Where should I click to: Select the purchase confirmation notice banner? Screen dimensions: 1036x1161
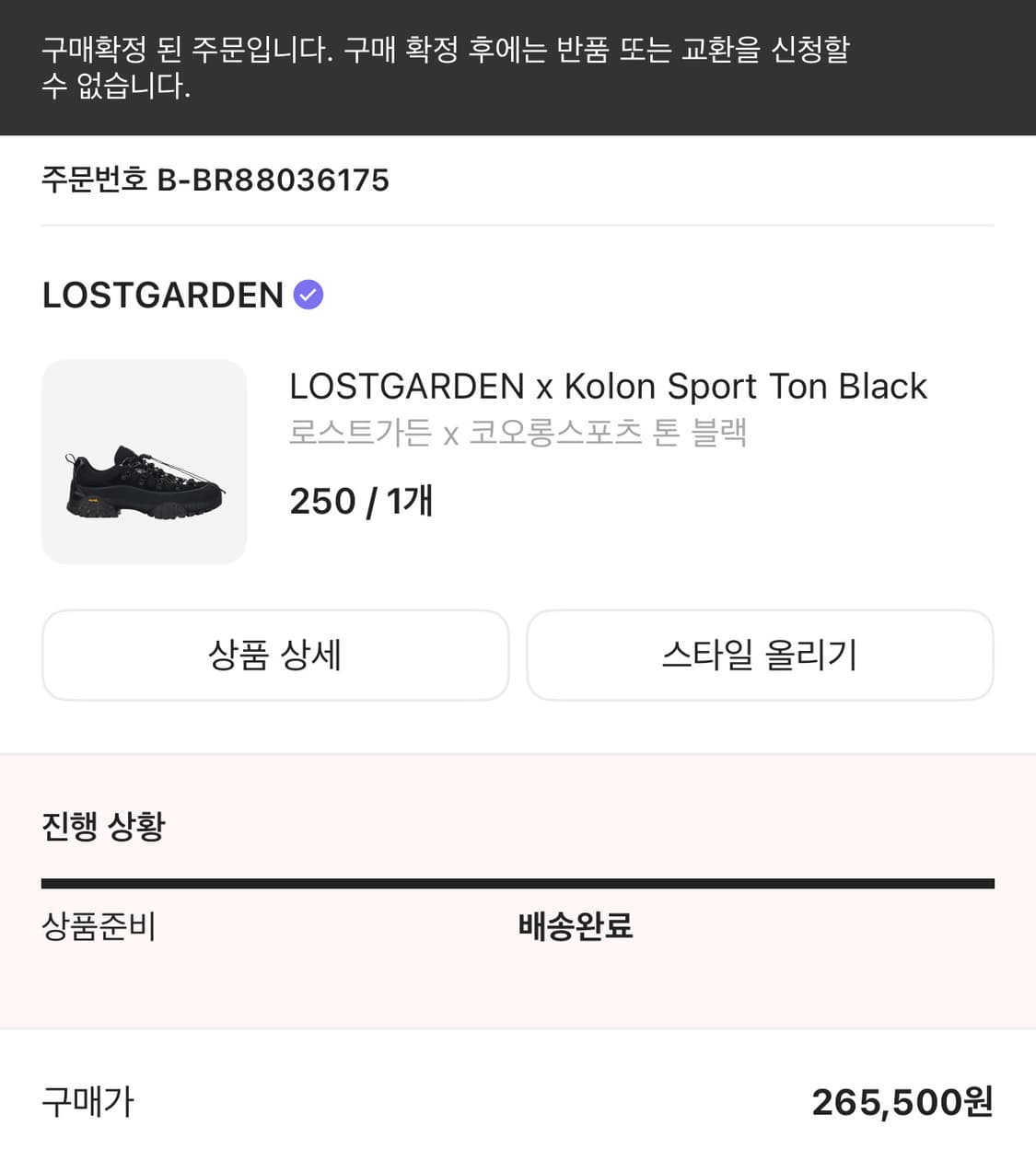pos(518,67)
